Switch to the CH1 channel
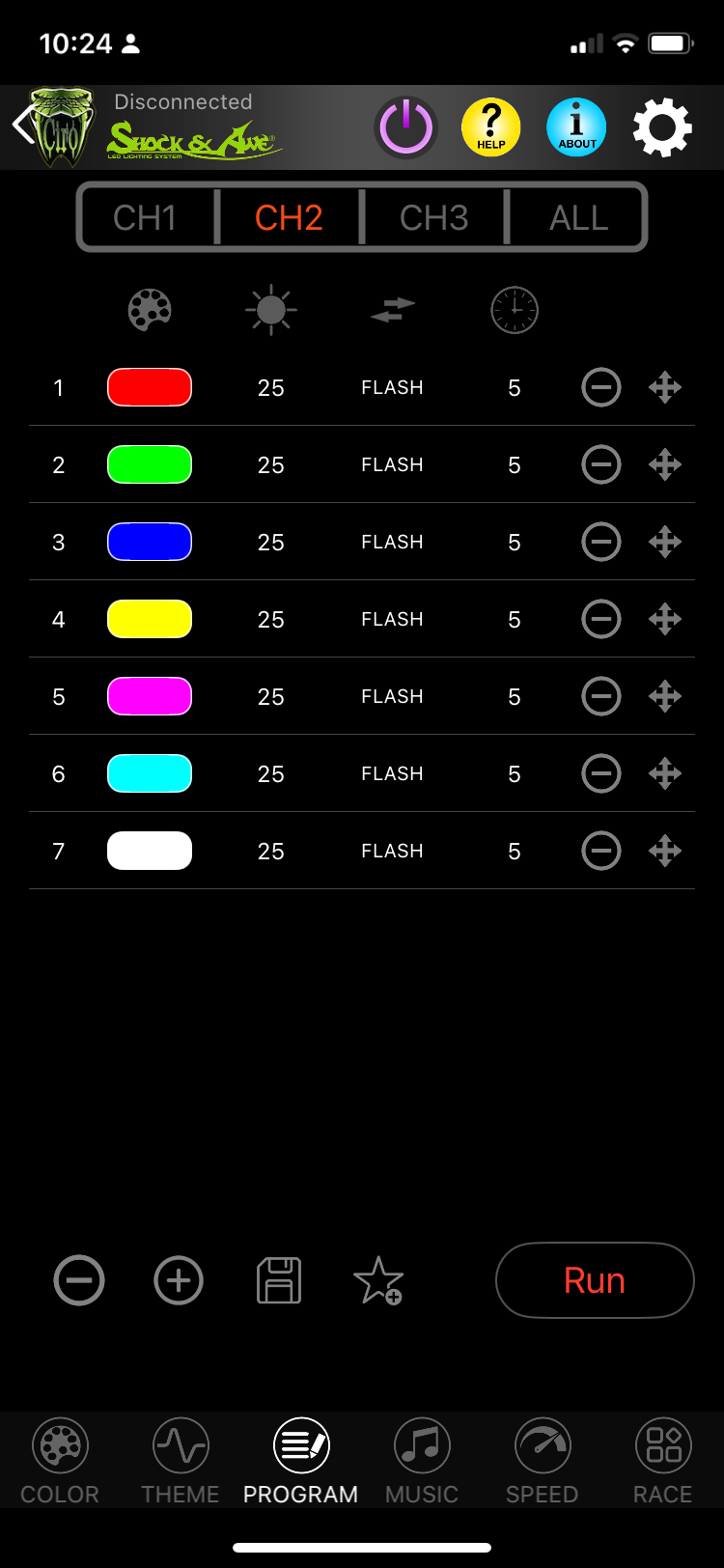724x1568 pixels. point(145,217)
